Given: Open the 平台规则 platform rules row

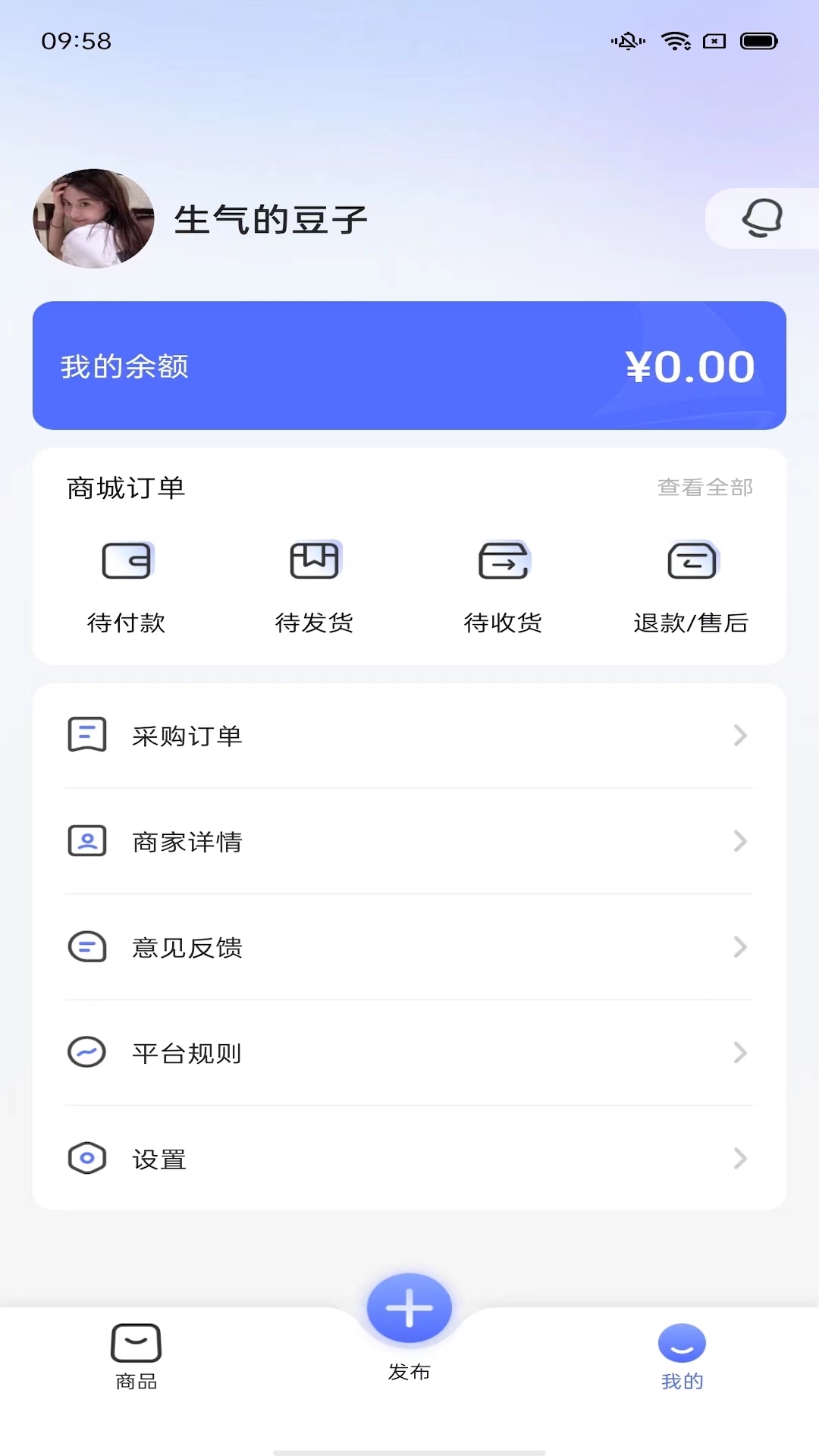Looking at the screenshot, I should pos(409,1053).
